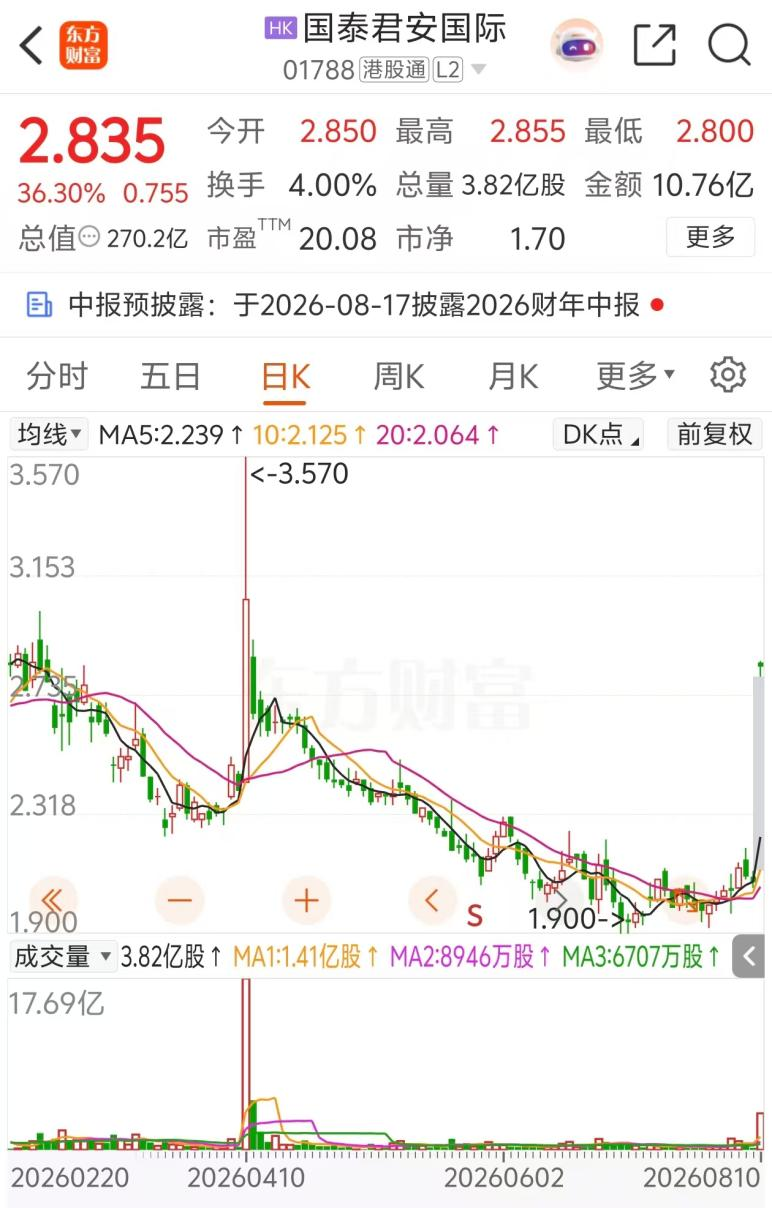Open the 中报预披露 announcement row

pos(386,305)
